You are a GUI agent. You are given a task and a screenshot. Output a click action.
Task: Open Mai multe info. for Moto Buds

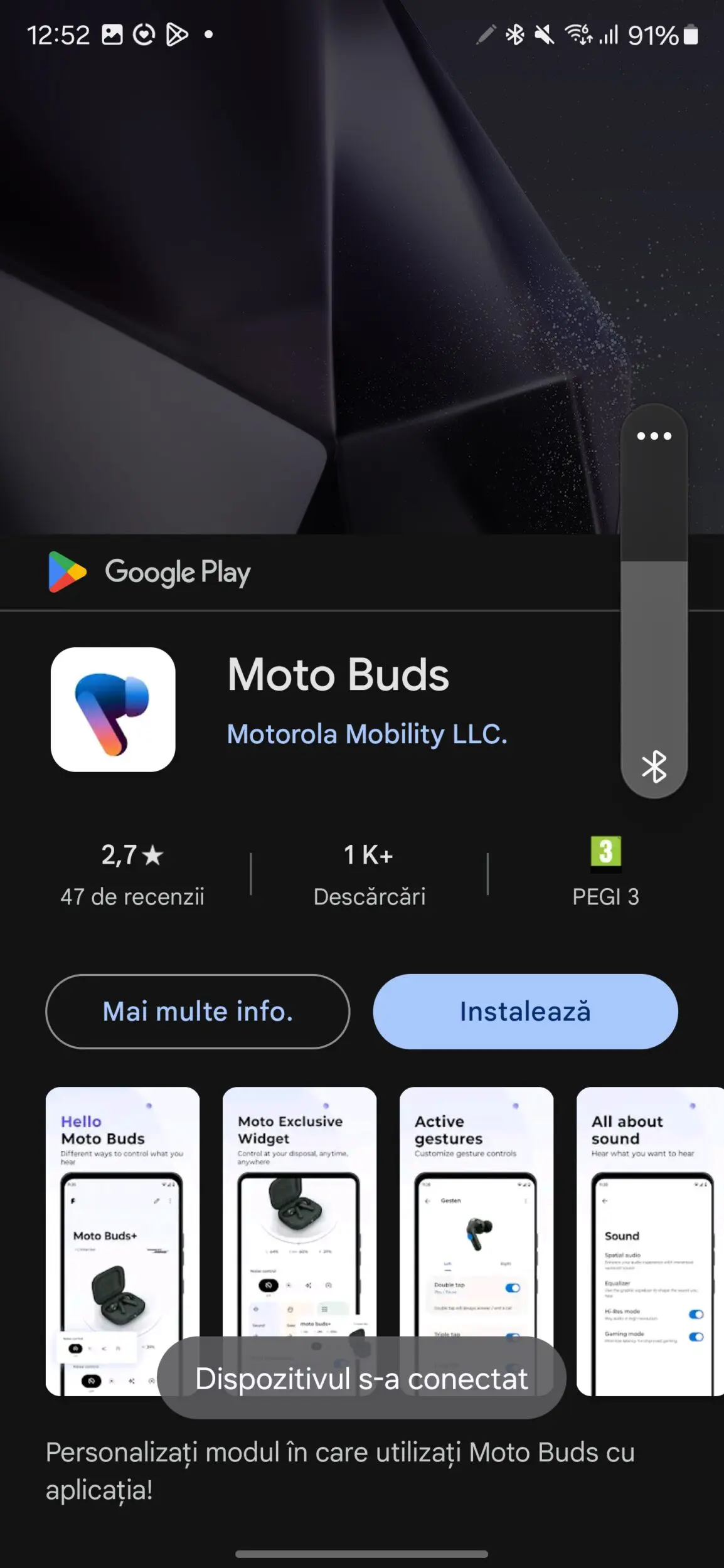point(198,1011)
